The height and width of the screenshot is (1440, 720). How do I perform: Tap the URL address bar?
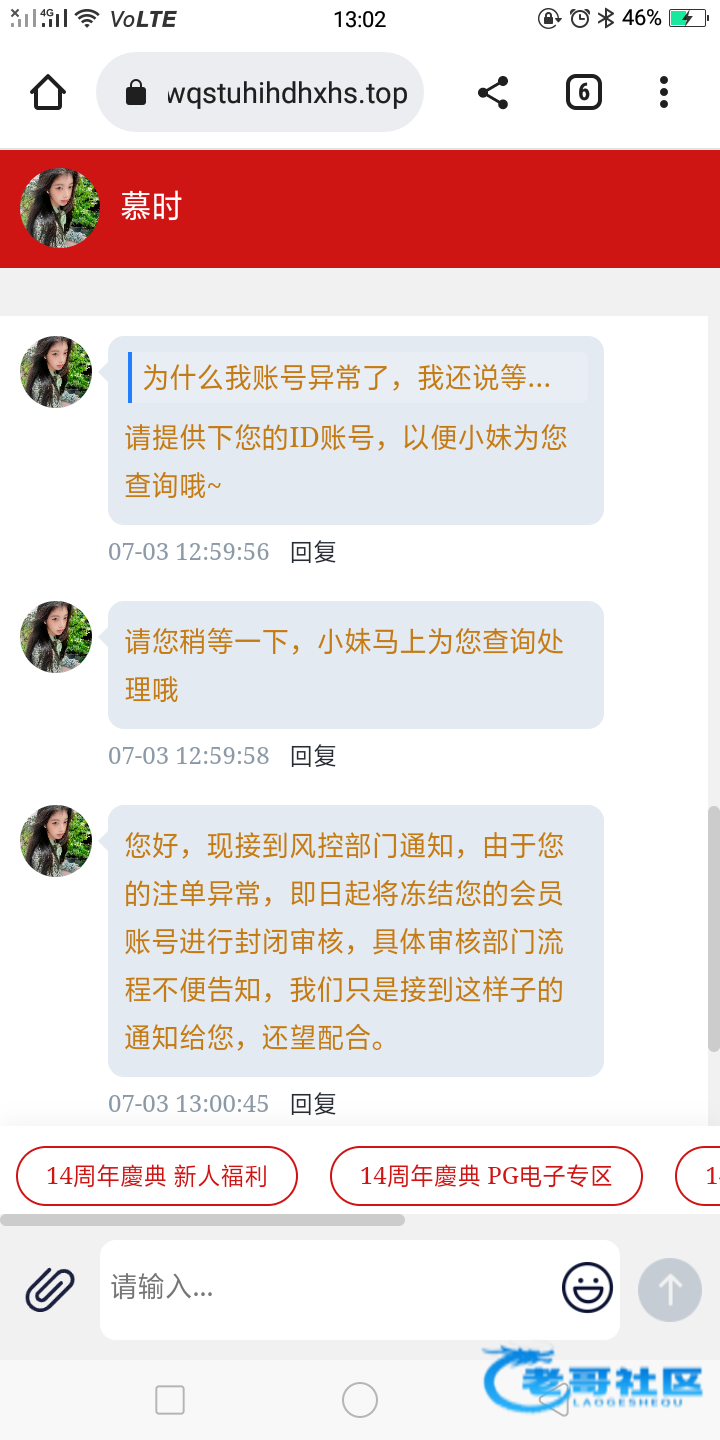point(260,93)
